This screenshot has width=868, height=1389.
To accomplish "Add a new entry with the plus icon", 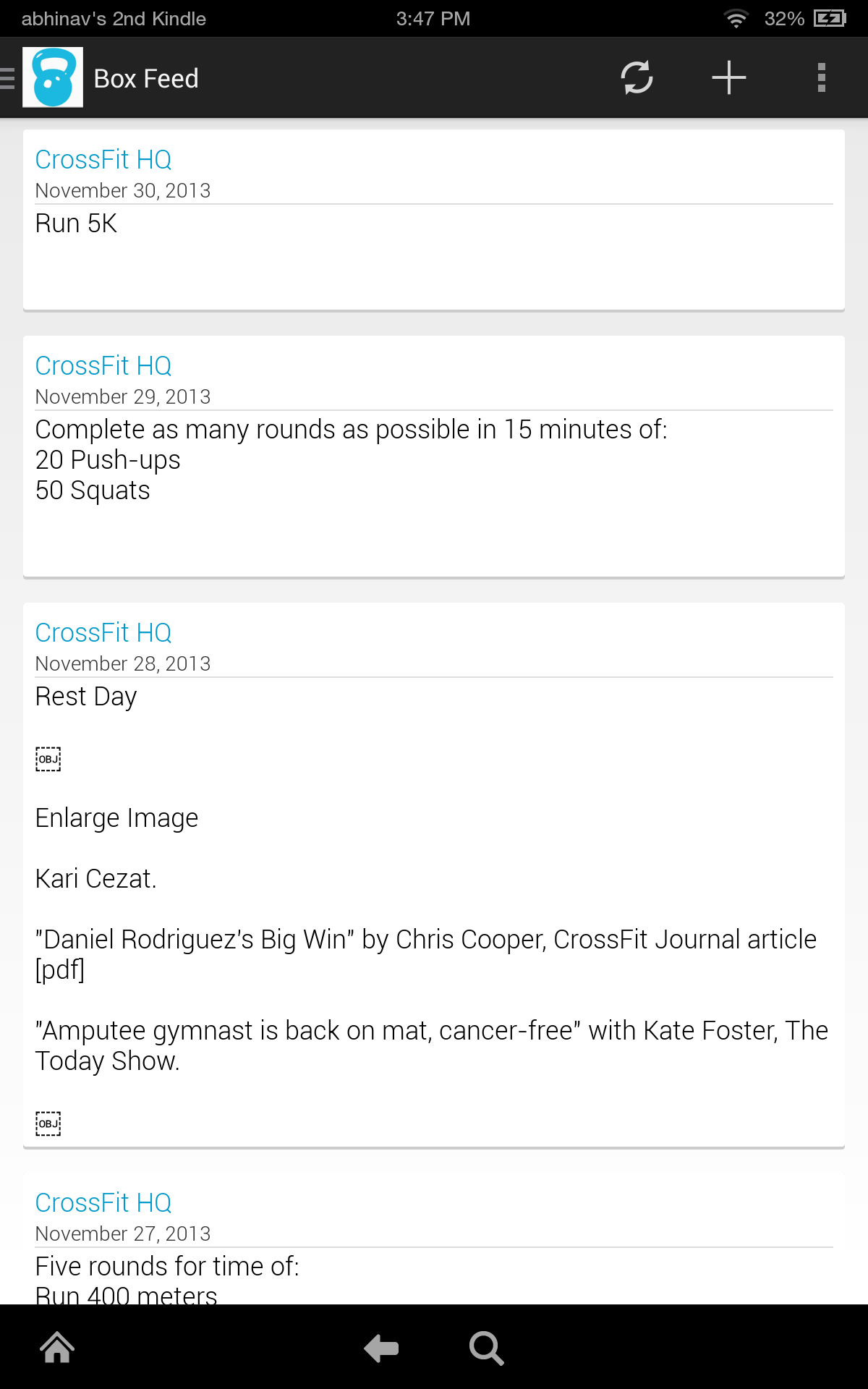I will [x=728, y=77].
